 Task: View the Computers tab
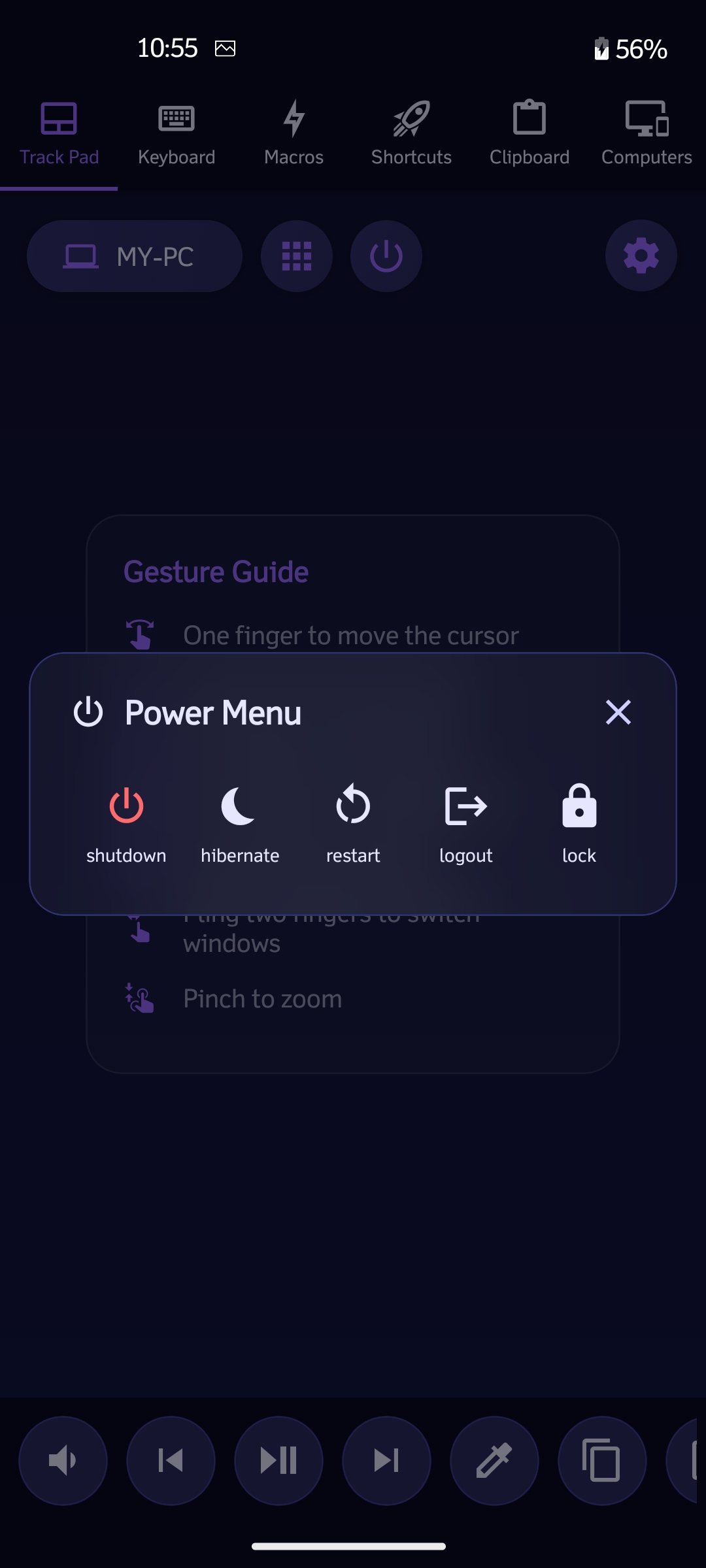tap(646, 134)
